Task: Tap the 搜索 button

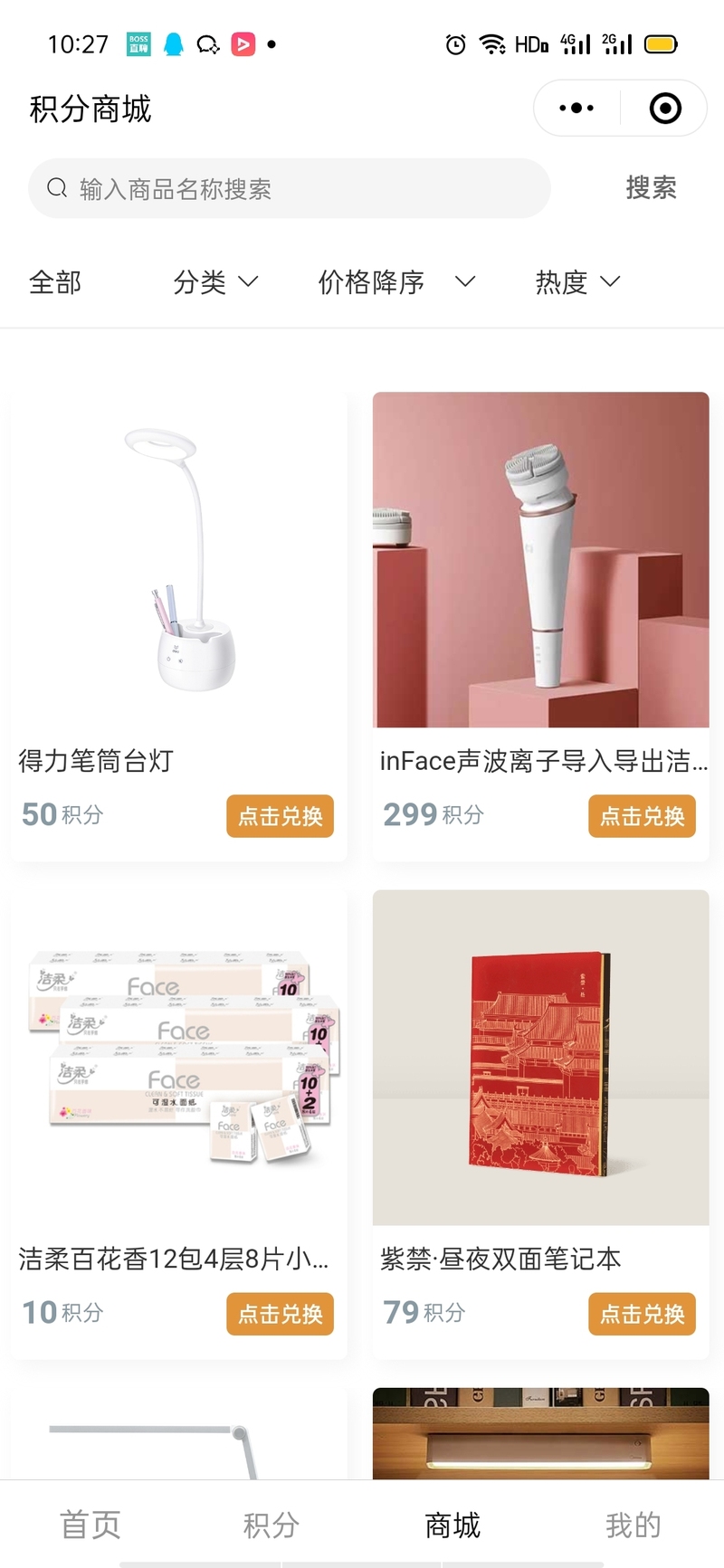Action: tap(651, 188)
